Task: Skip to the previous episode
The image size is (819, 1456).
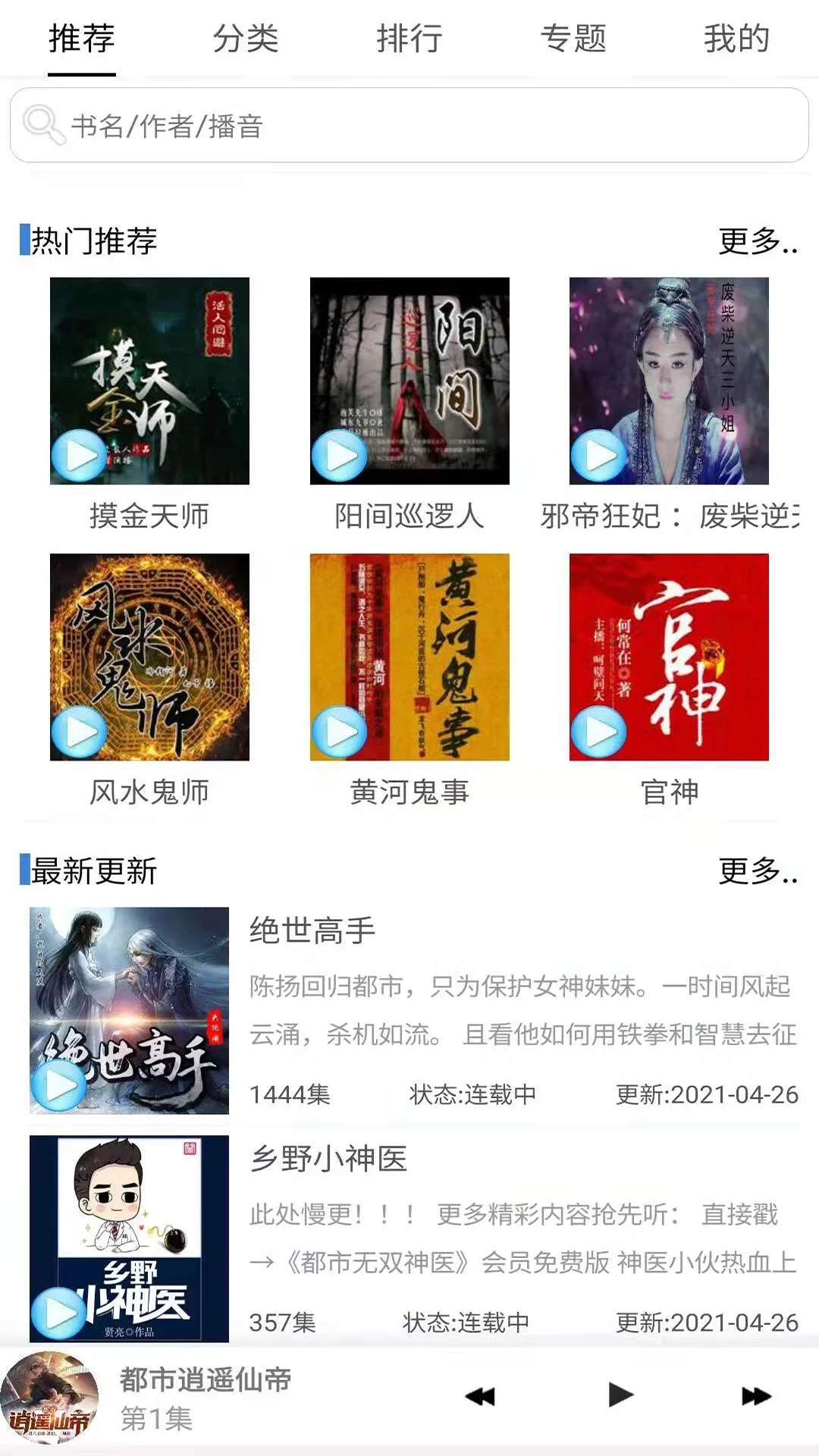Action: [480, 1396]
